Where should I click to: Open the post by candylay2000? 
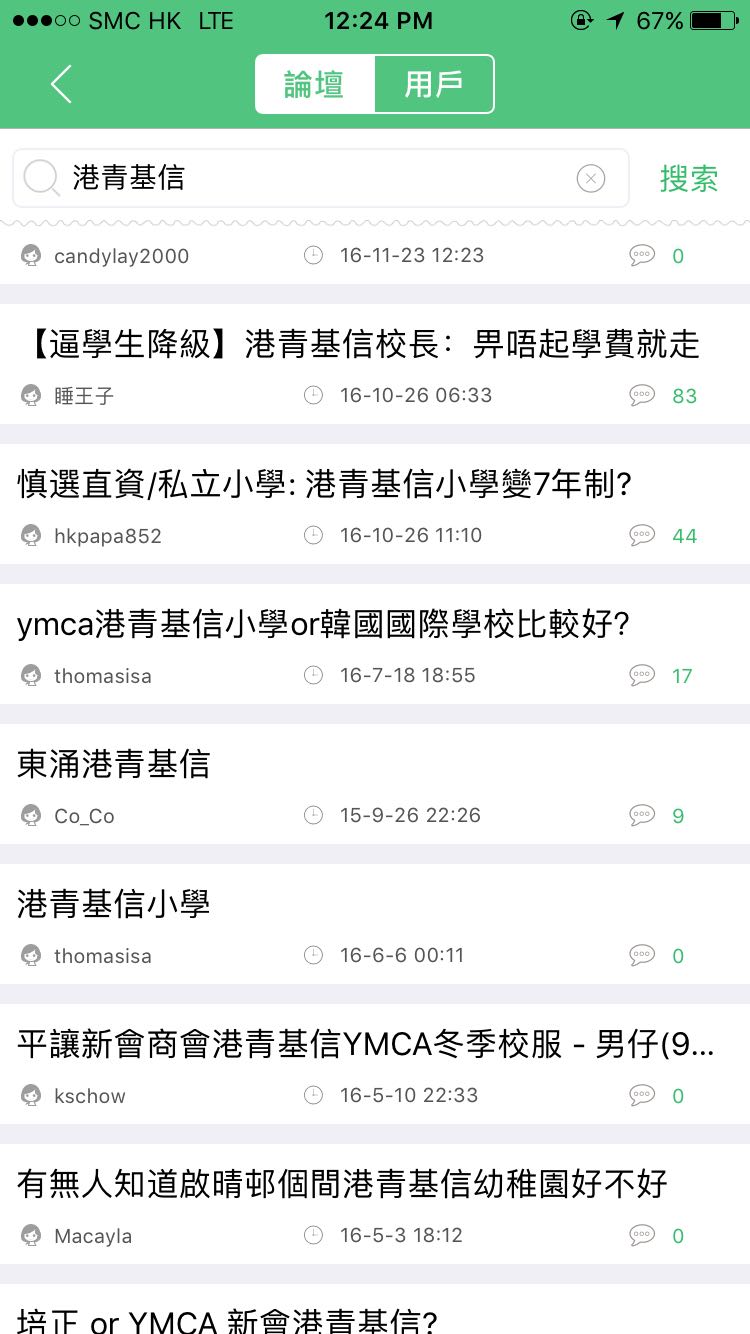point(375,255)
